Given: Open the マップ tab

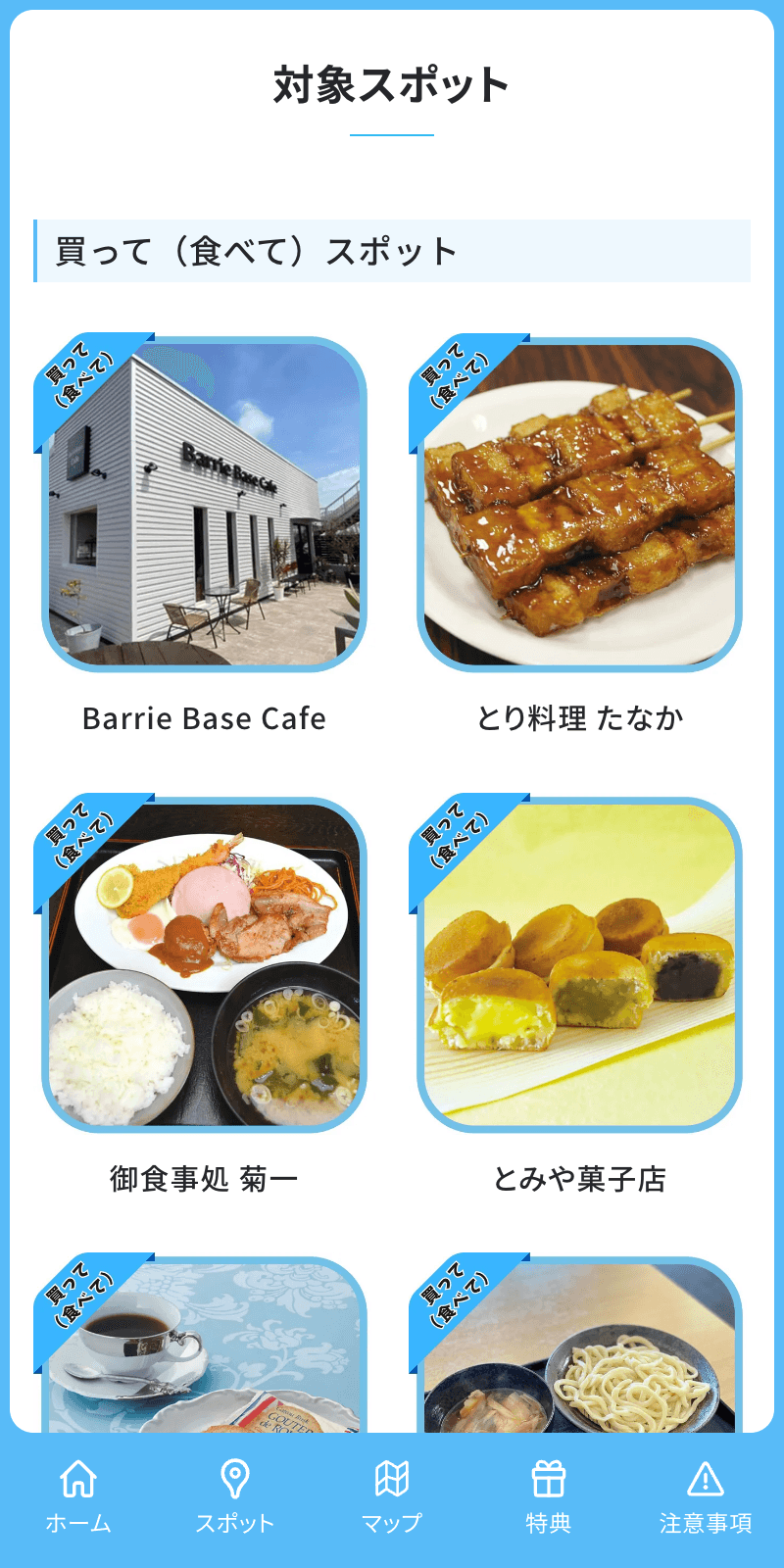Looking at the screenshot, I should click(392, 1496).
